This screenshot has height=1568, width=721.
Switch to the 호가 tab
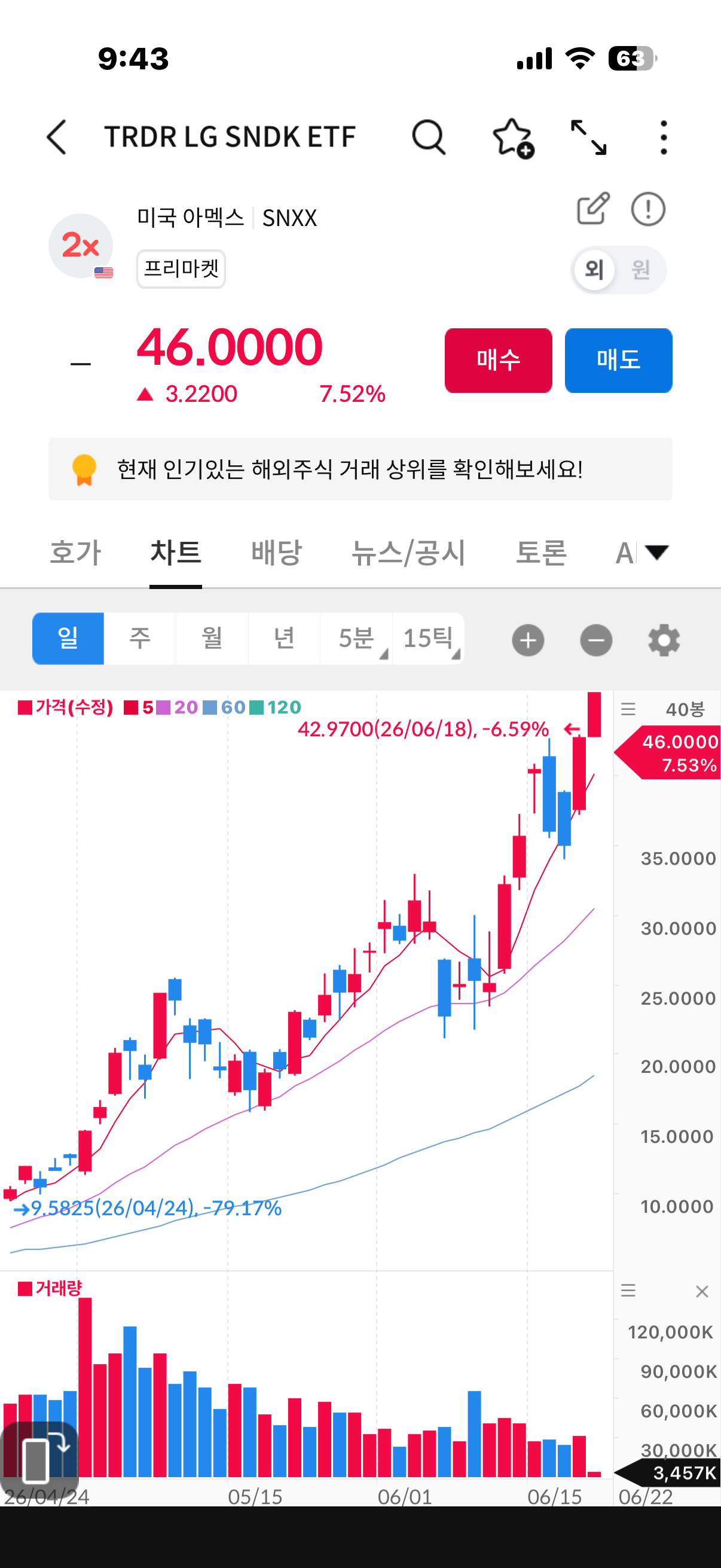click(75, 553)
